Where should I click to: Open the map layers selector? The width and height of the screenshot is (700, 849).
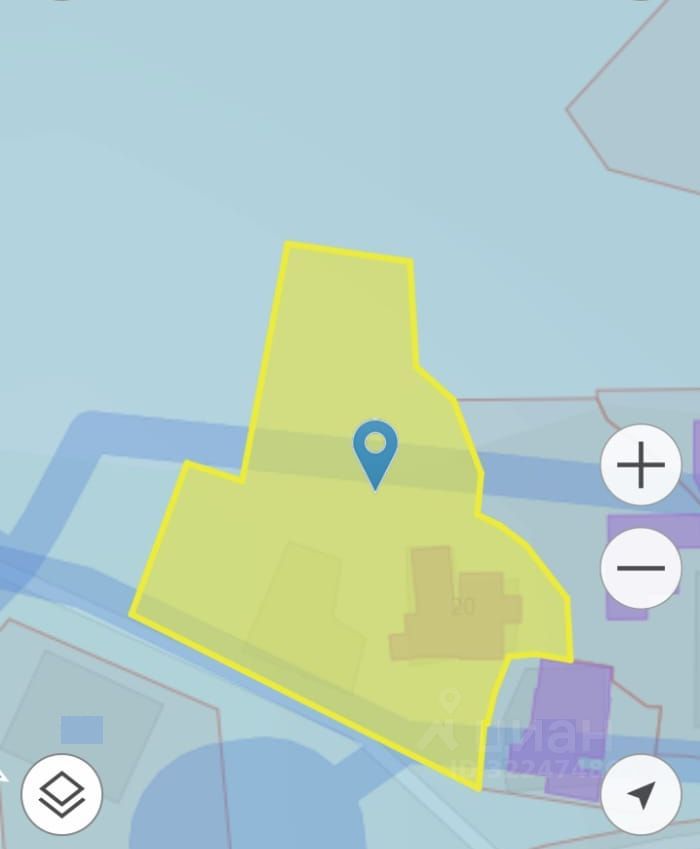point(62,794)
